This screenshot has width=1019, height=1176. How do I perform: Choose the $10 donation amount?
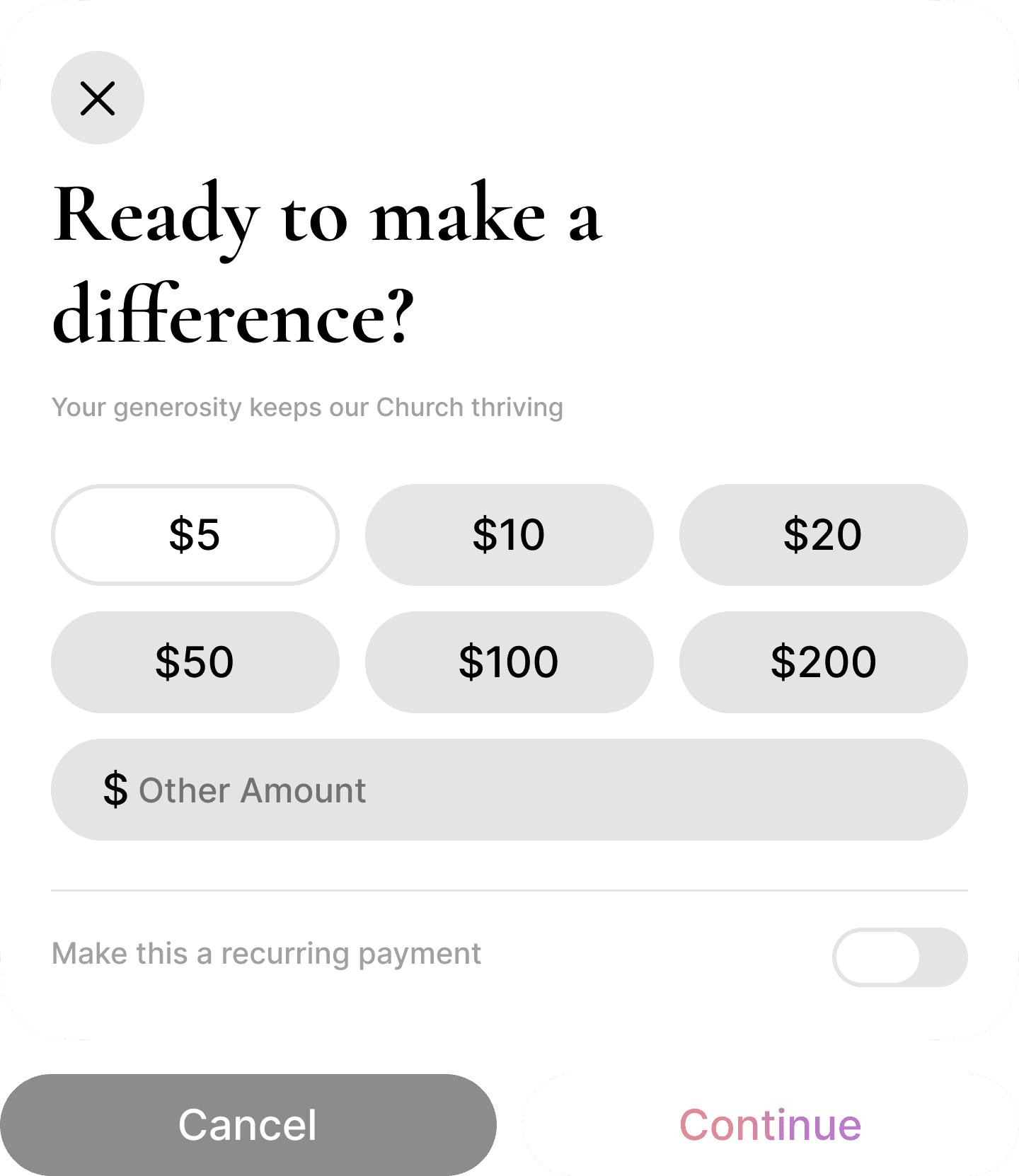click(509, 535)
